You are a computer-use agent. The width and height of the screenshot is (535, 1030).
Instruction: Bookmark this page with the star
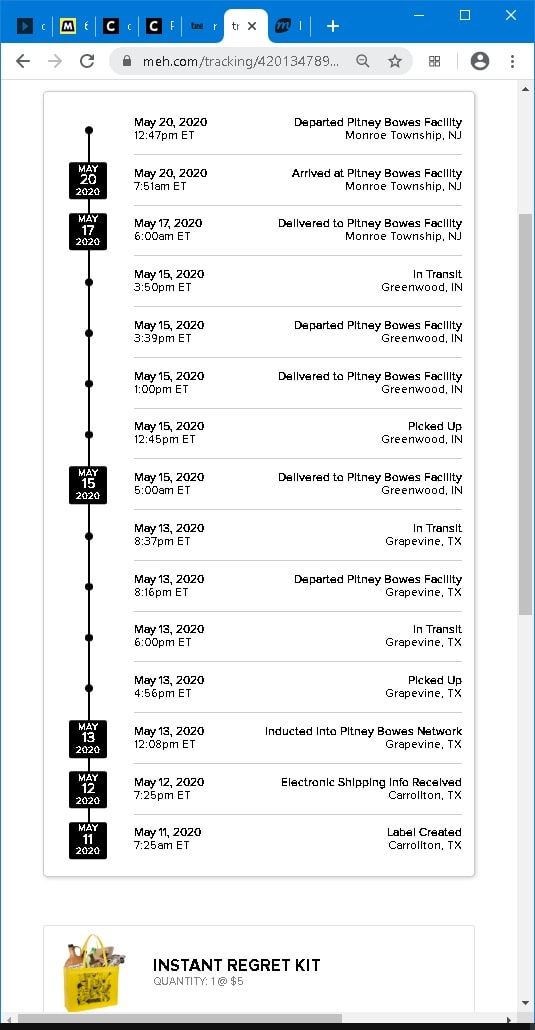(394, 61)
